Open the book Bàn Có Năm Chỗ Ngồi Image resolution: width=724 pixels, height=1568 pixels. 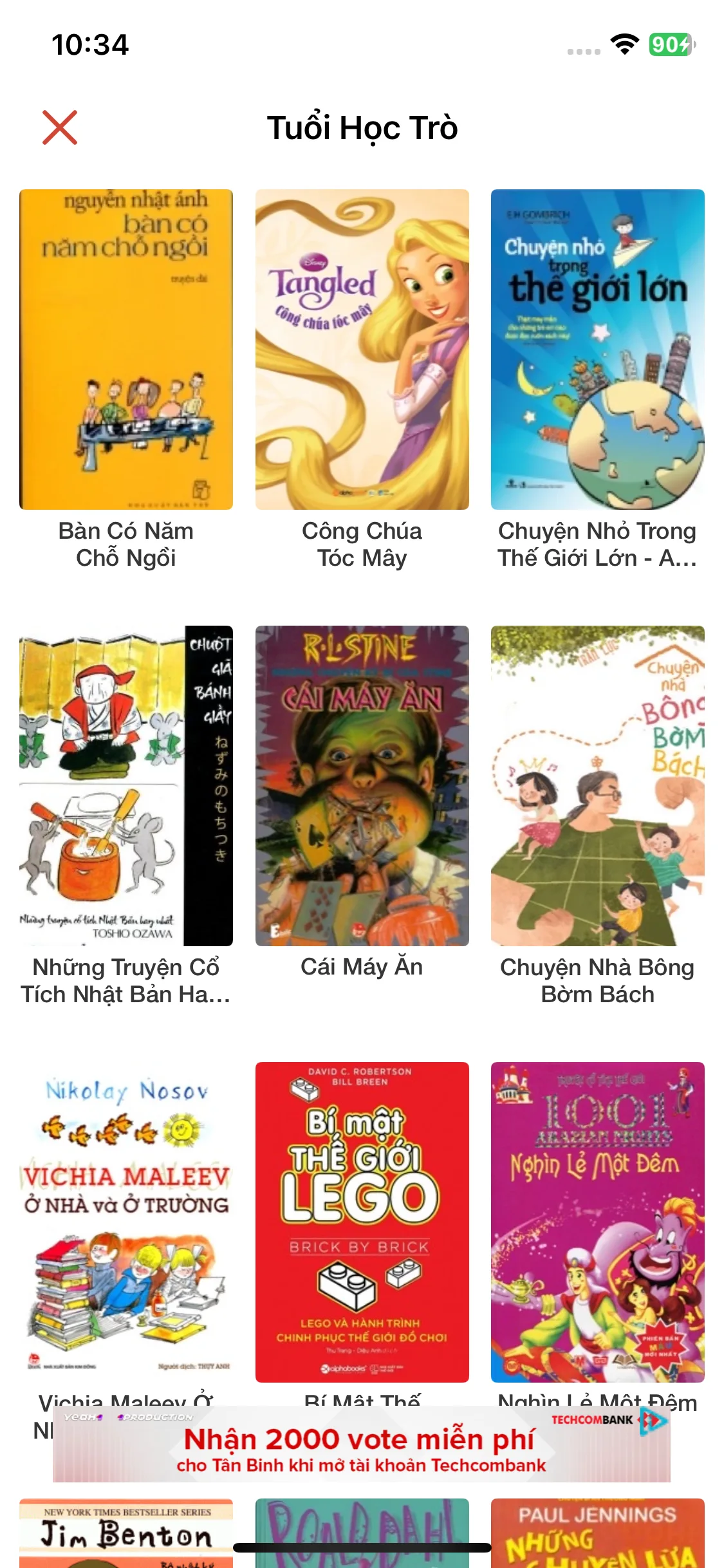(x=126, y=350)
